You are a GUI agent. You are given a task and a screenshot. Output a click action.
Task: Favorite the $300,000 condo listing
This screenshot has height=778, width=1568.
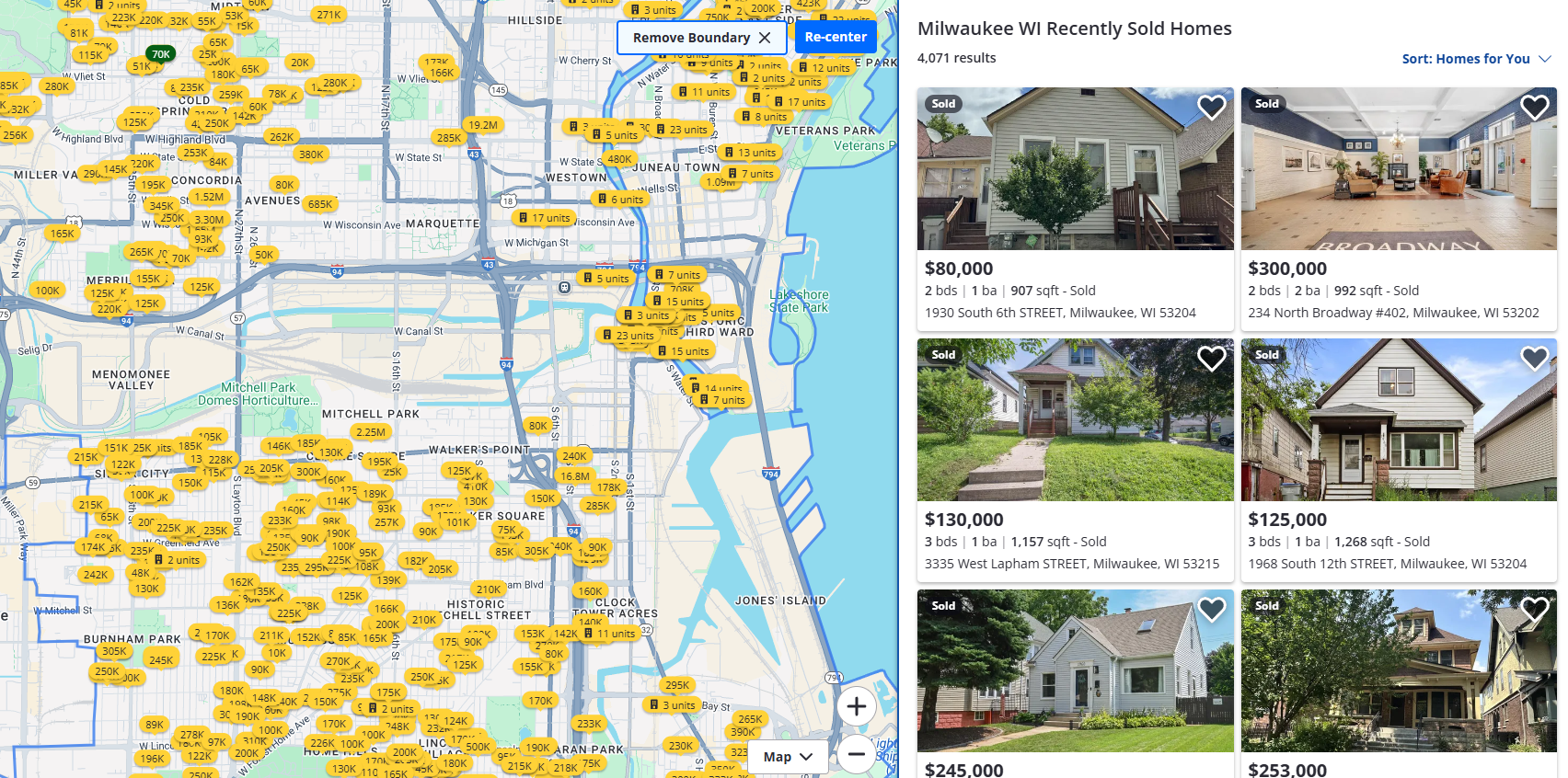pos(1534,108)
